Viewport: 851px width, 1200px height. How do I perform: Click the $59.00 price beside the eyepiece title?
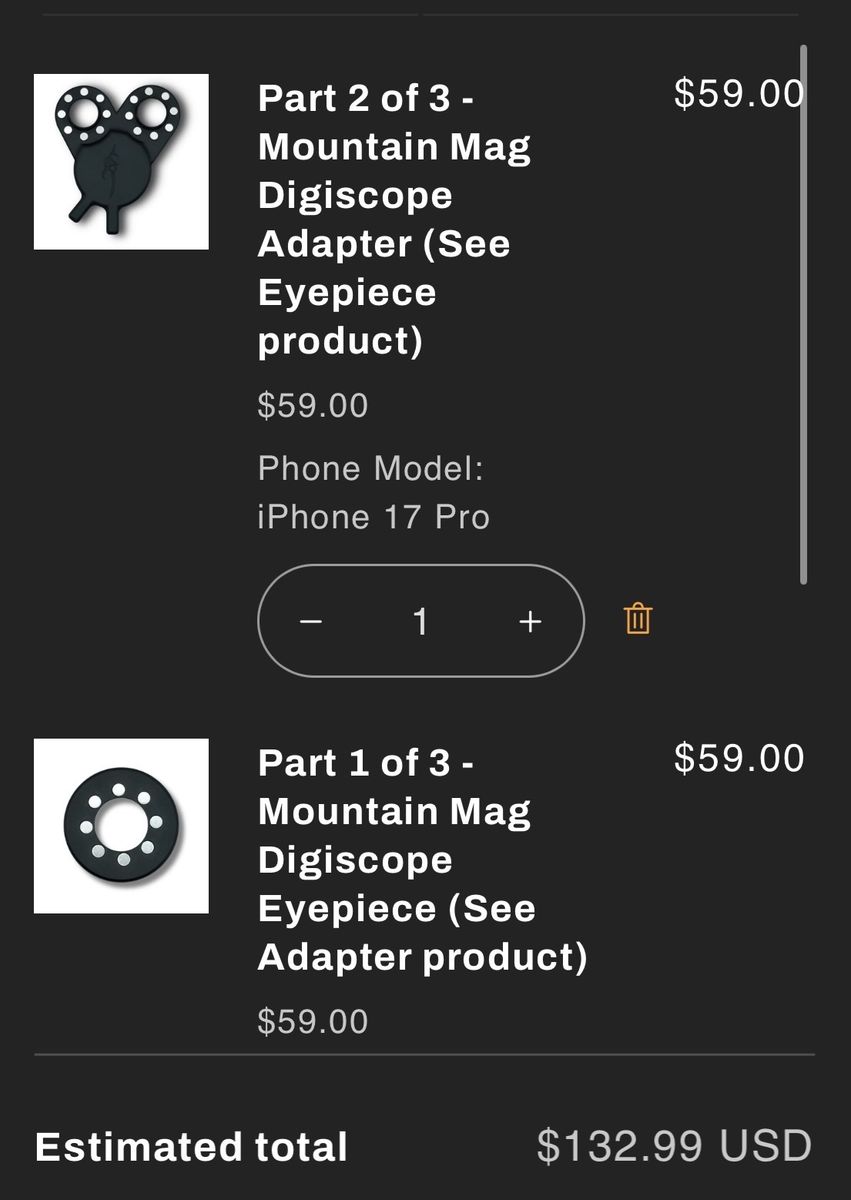point(740,758)
